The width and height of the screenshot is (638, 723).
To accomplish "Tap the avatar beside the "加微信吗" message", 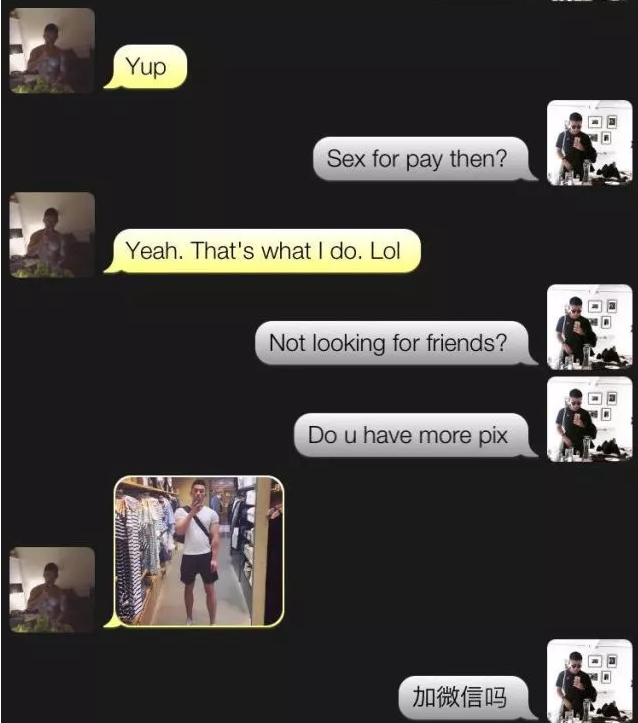I will (589, 682).
